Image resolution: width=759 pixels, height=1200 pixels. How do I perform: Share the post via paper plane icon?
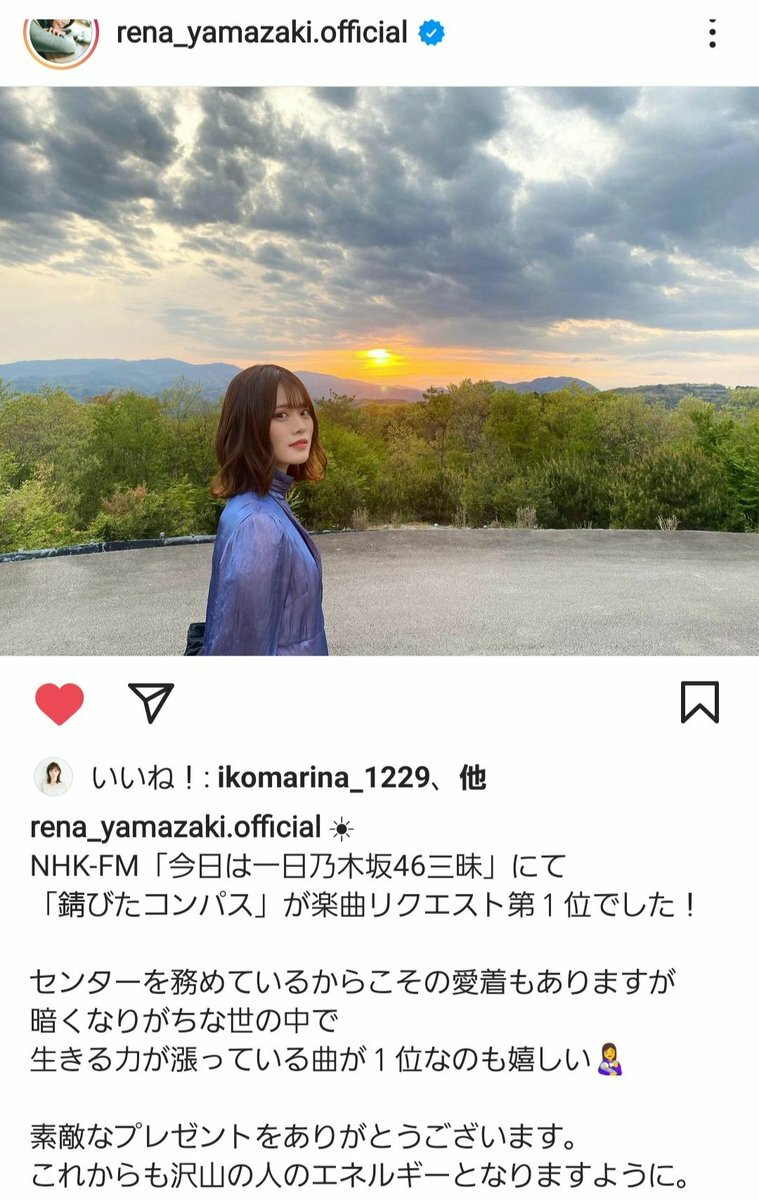coord(151,703)
